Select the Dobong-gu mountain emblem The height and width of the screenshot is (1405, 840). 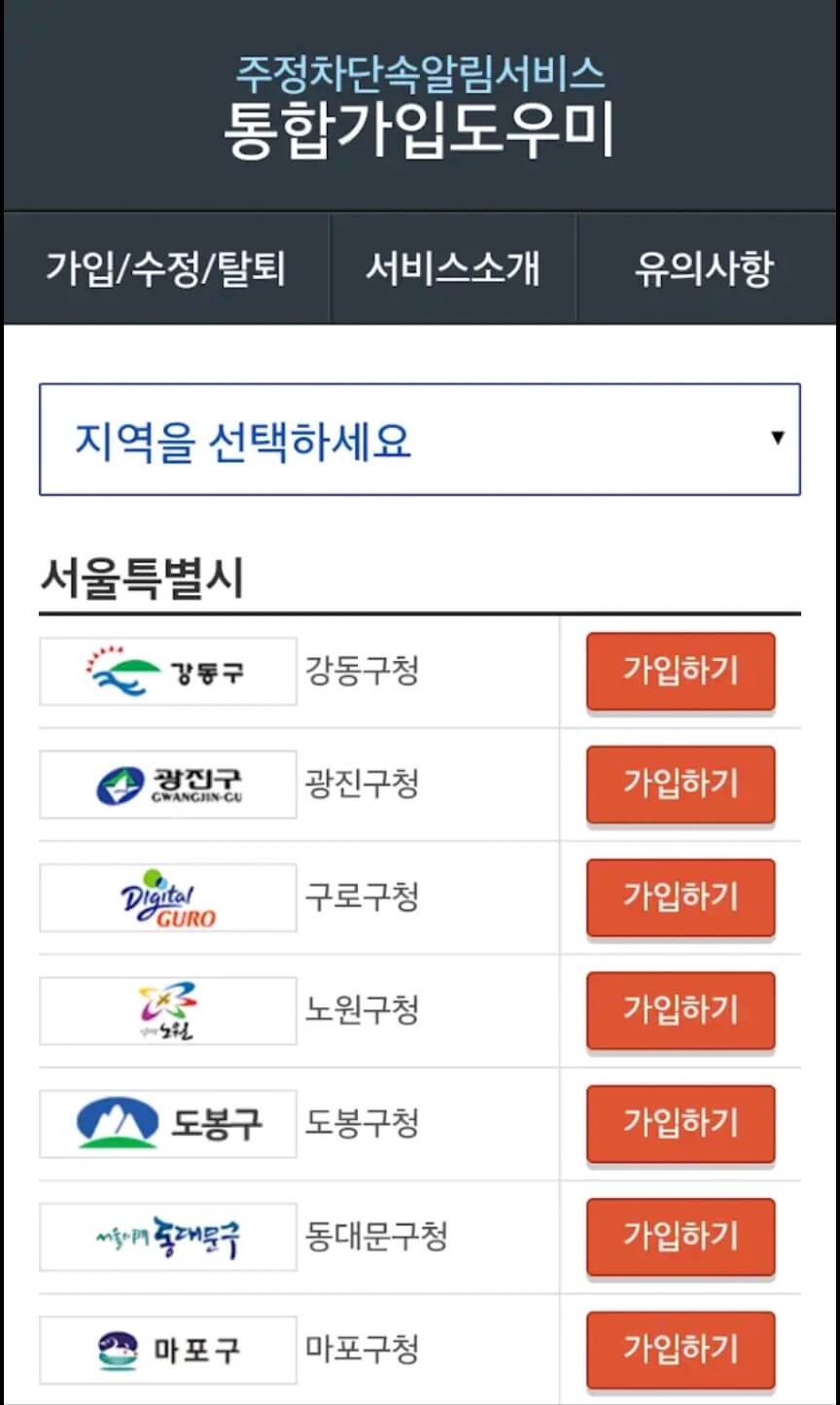coord(165,1123)
